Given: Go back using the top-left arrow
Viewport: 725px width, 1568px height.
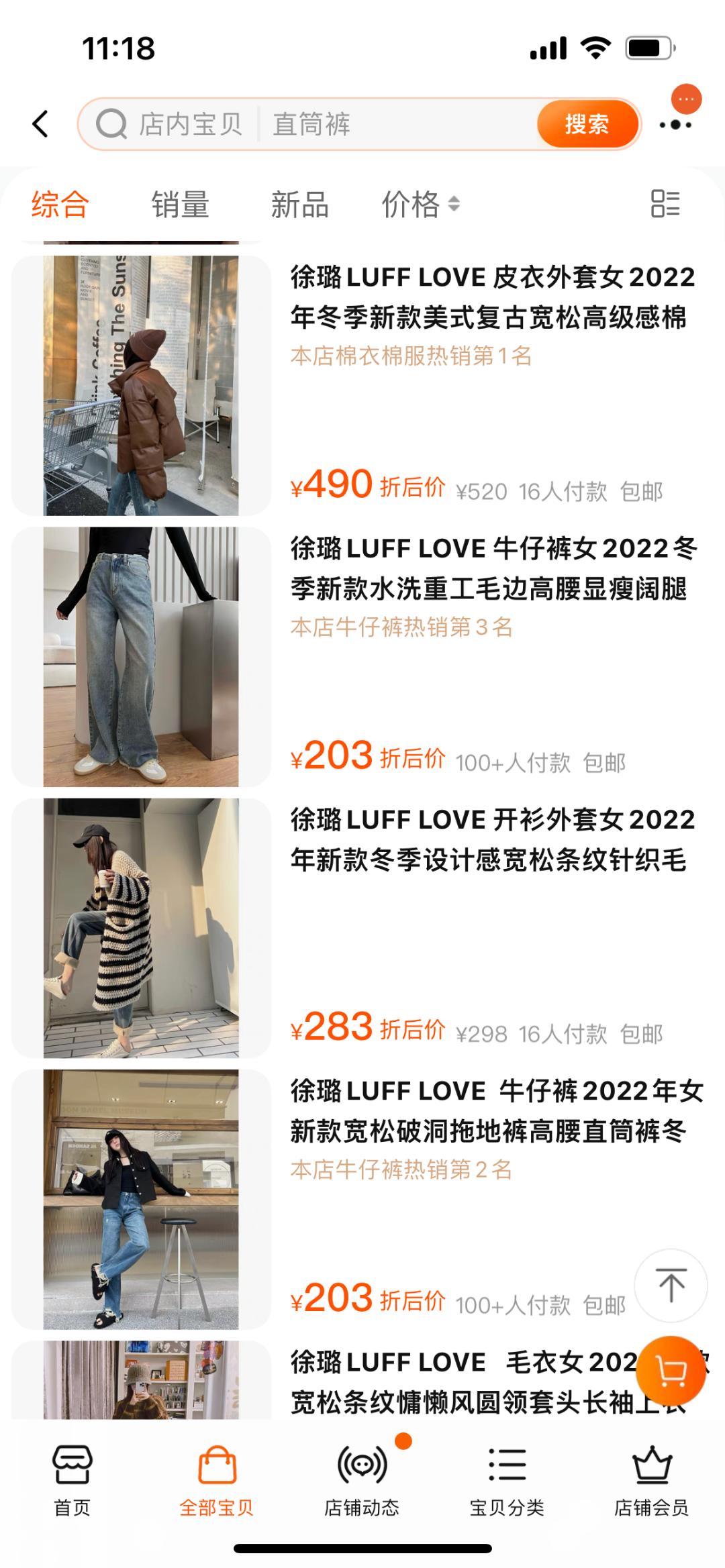Looking at the screenshot, I should [41, 124].
